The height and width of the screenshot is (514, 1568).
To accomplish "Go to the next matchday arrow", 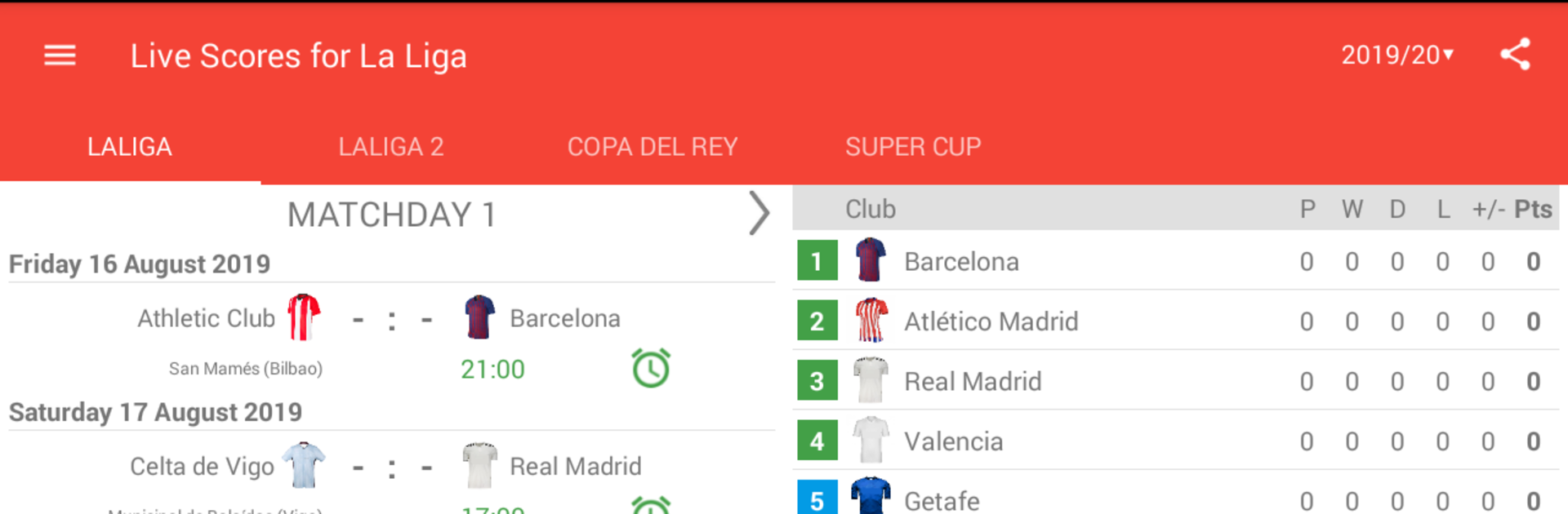I will (759, 214).
